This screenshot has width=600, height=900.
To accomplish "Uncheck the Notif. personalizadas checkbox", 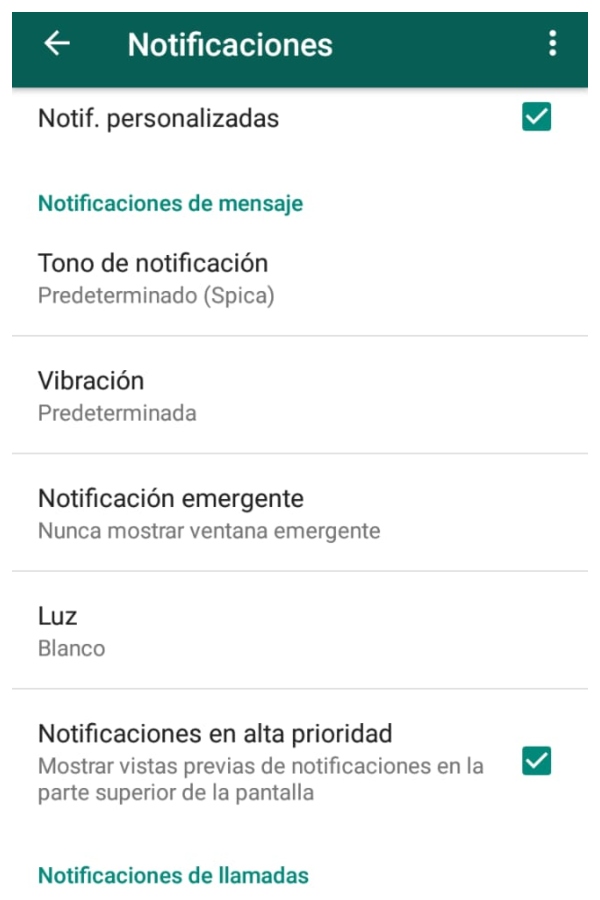I will tap(537, 118).
